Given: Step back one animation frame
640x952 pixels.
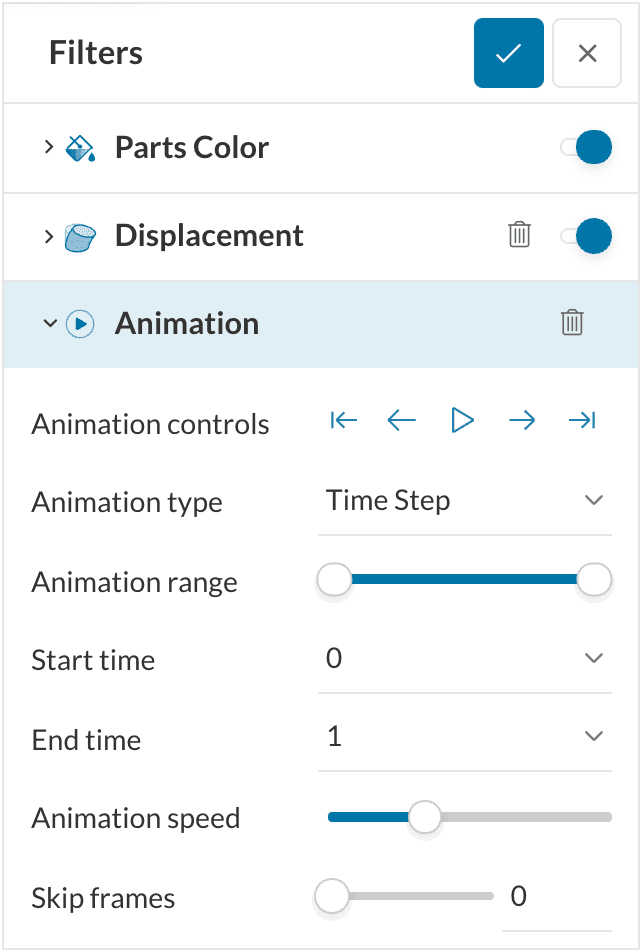Looking at the screenshot, I should pos(401,421).
